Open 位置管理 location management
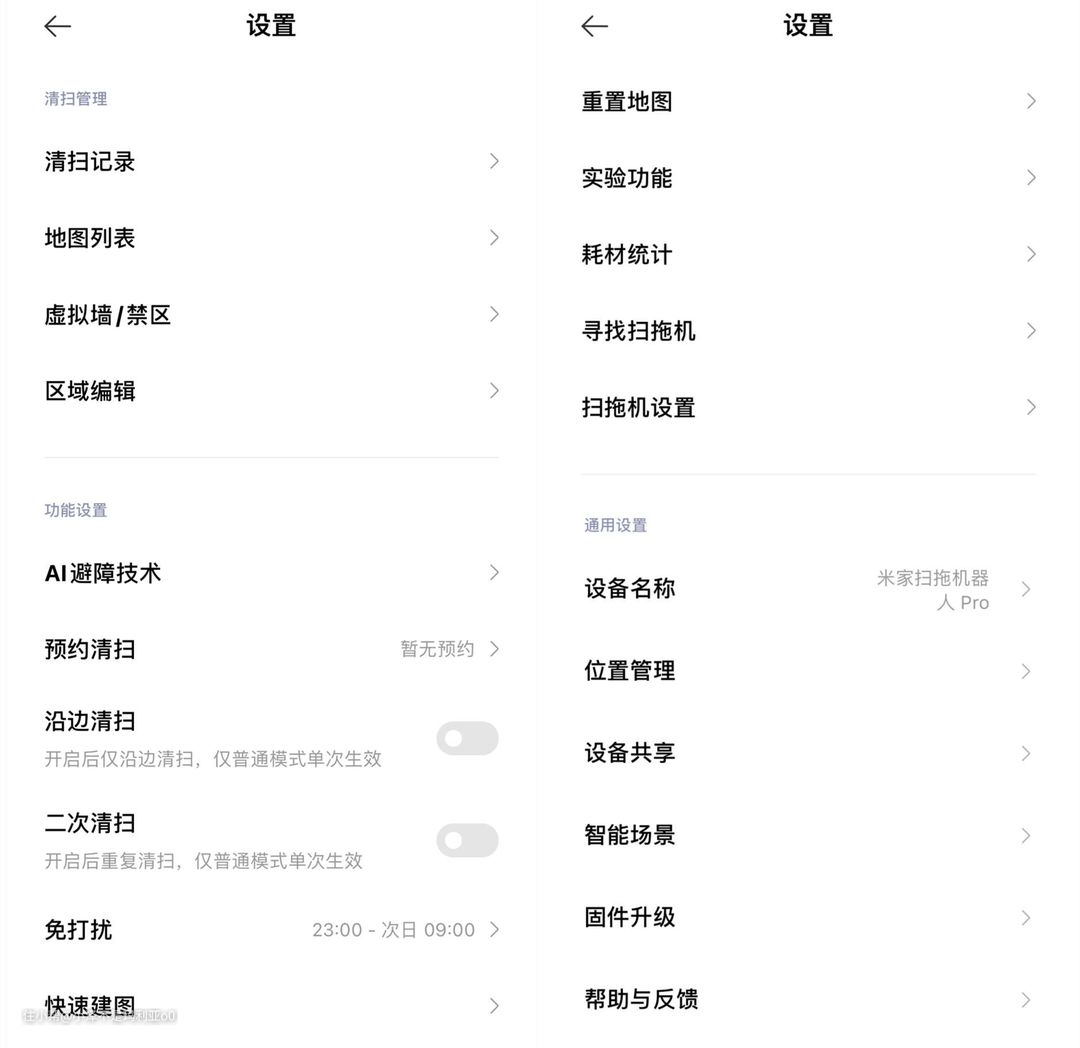 coord(808,671)
